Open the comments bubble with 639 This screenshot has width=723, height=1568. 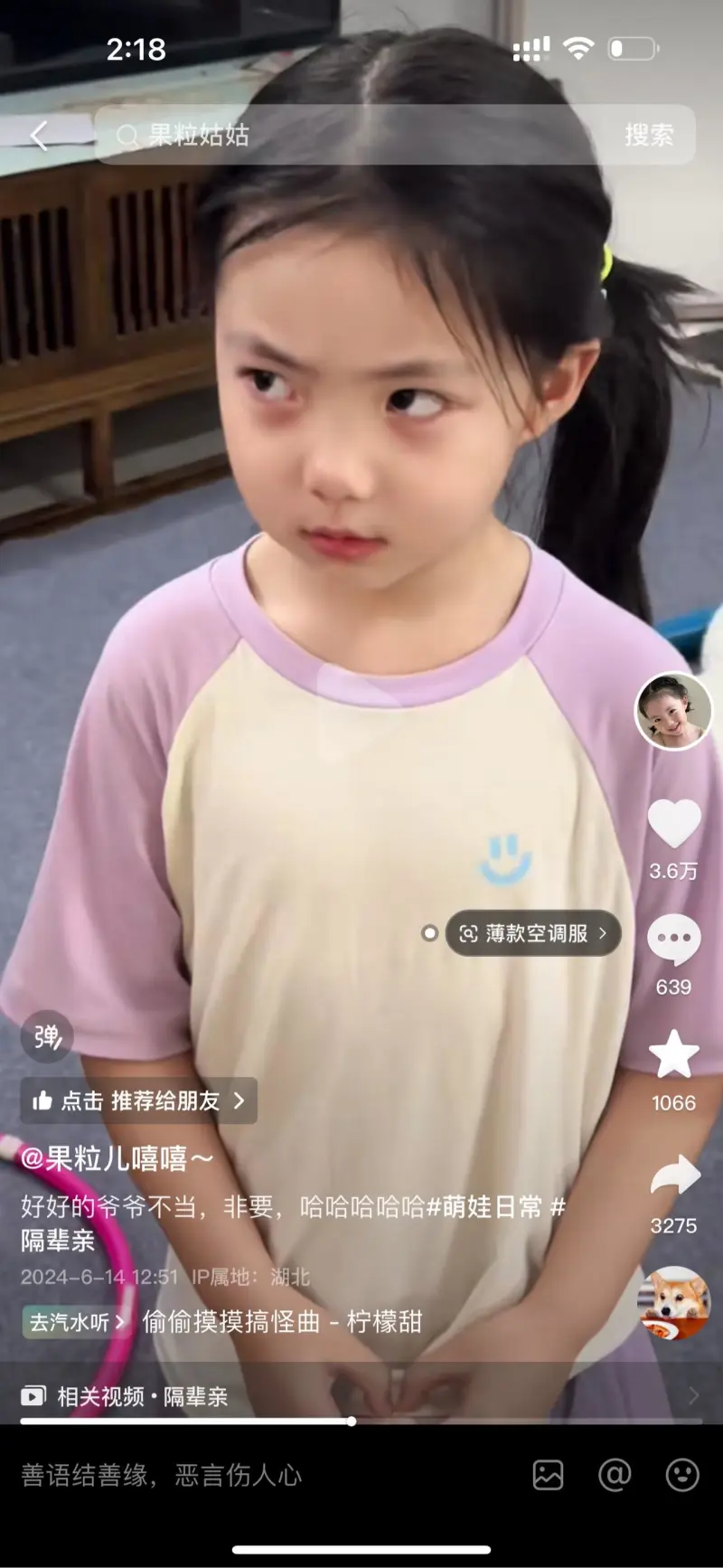(673, 940)
